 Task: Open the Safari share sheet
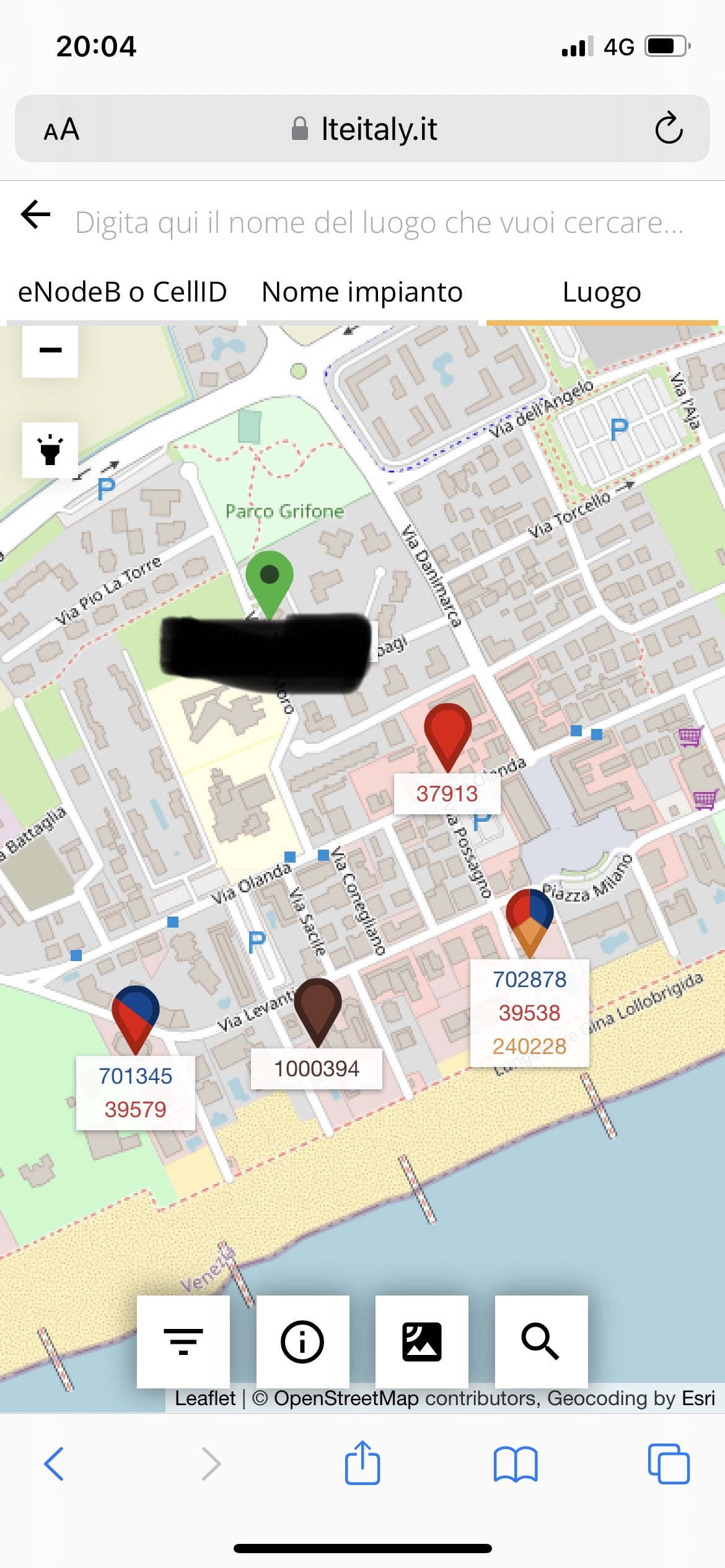tap(362, 1463)
